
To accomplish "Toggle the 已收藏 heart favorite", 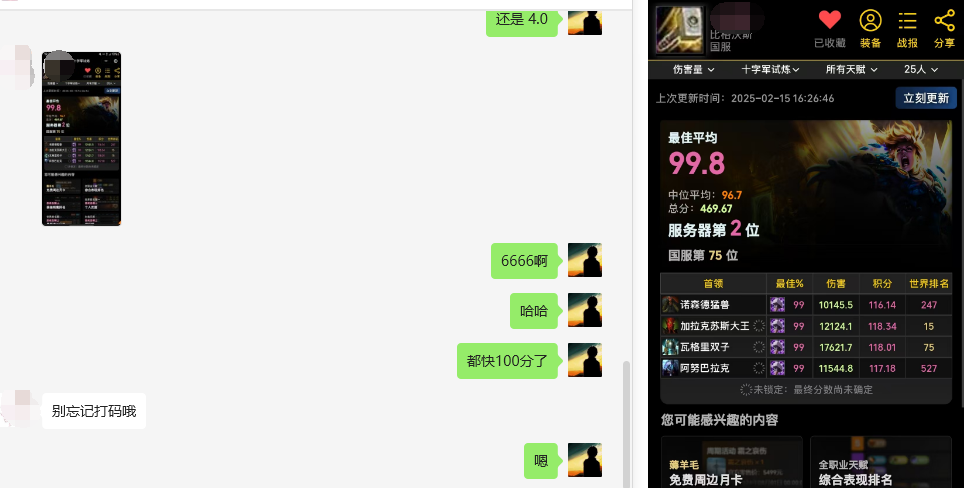I will point(829,28).
